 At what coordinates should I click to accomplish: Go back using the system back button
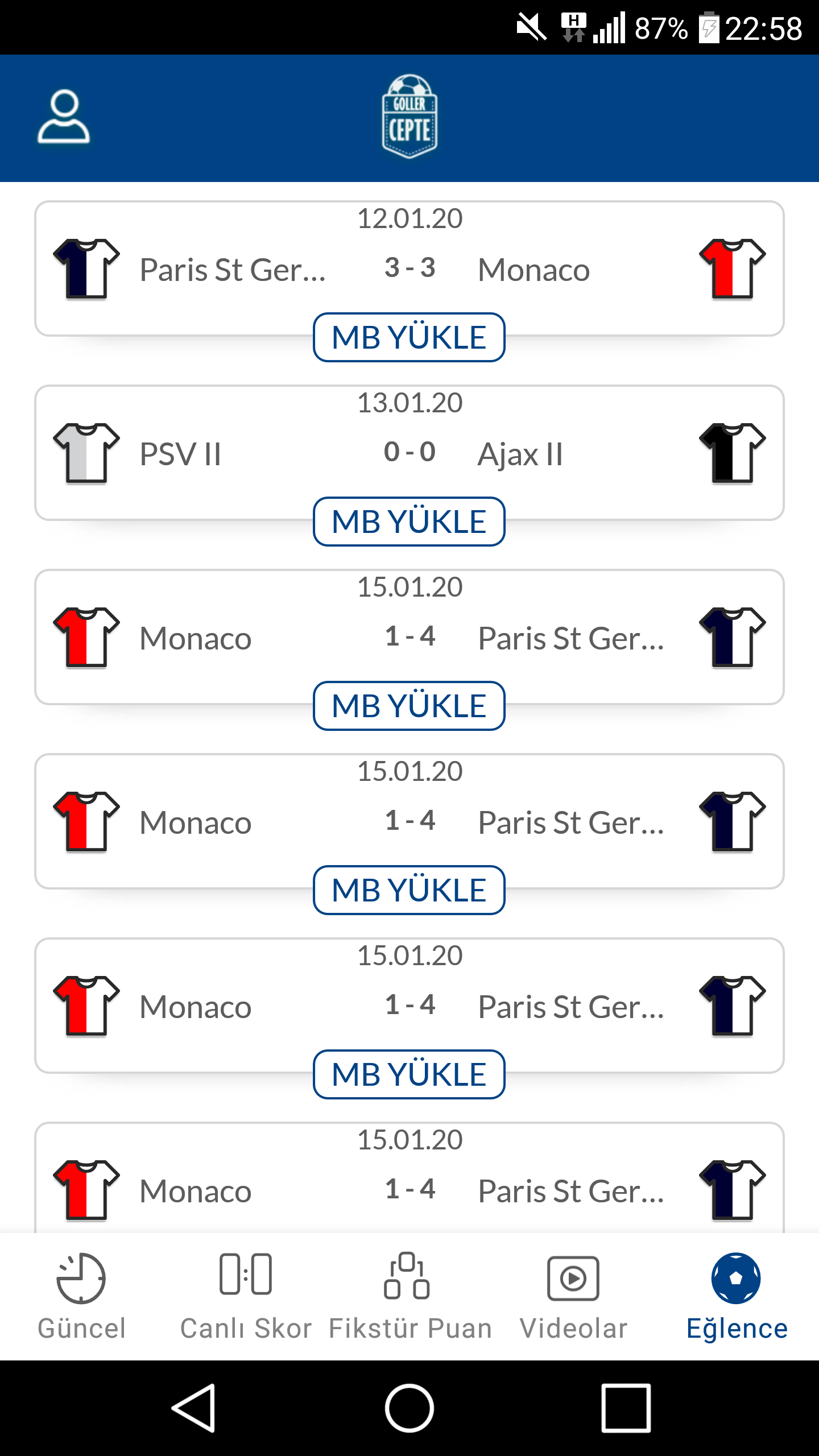(193, 1408)
